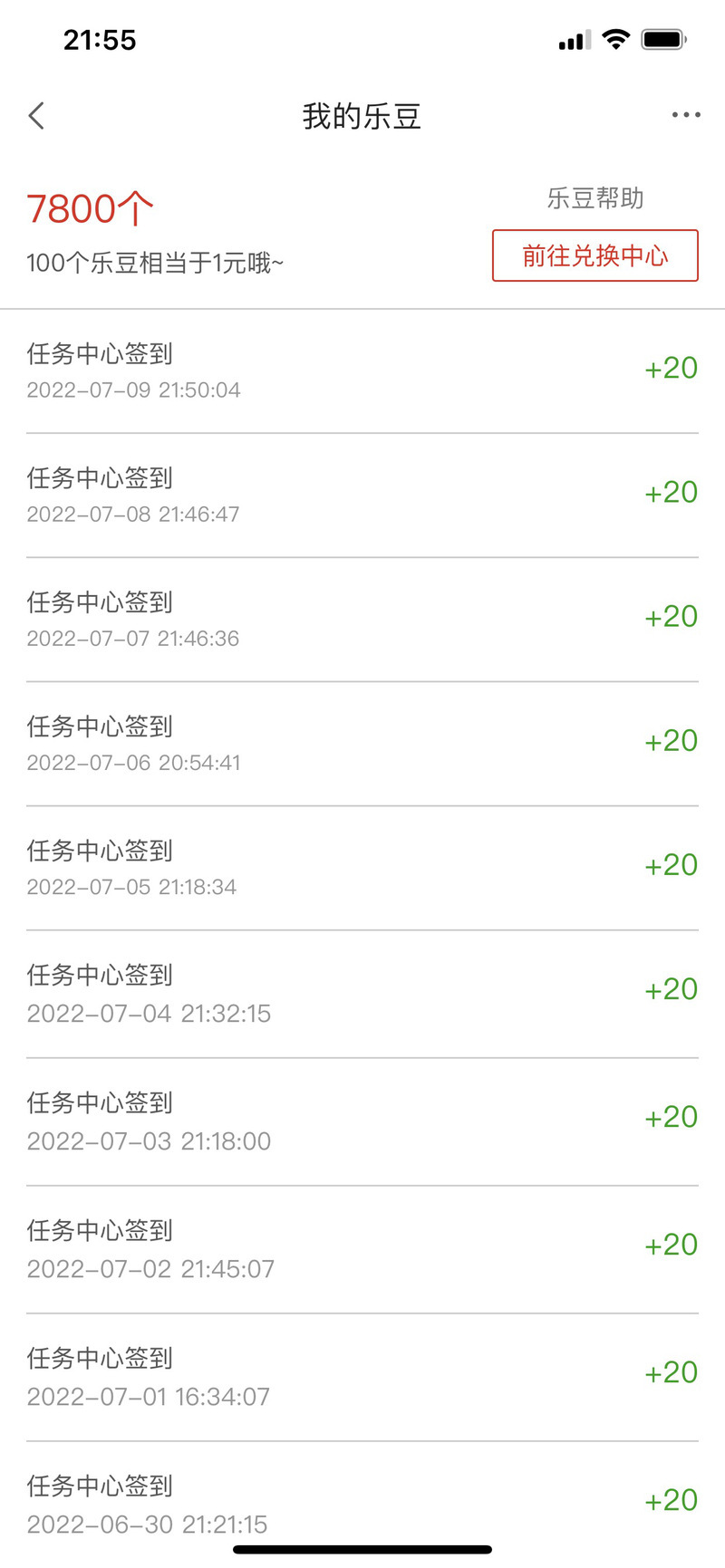This screenshot has height=1568, width=725.
Task: Go back from 我的乐豆 page
Action: point(36,116)
